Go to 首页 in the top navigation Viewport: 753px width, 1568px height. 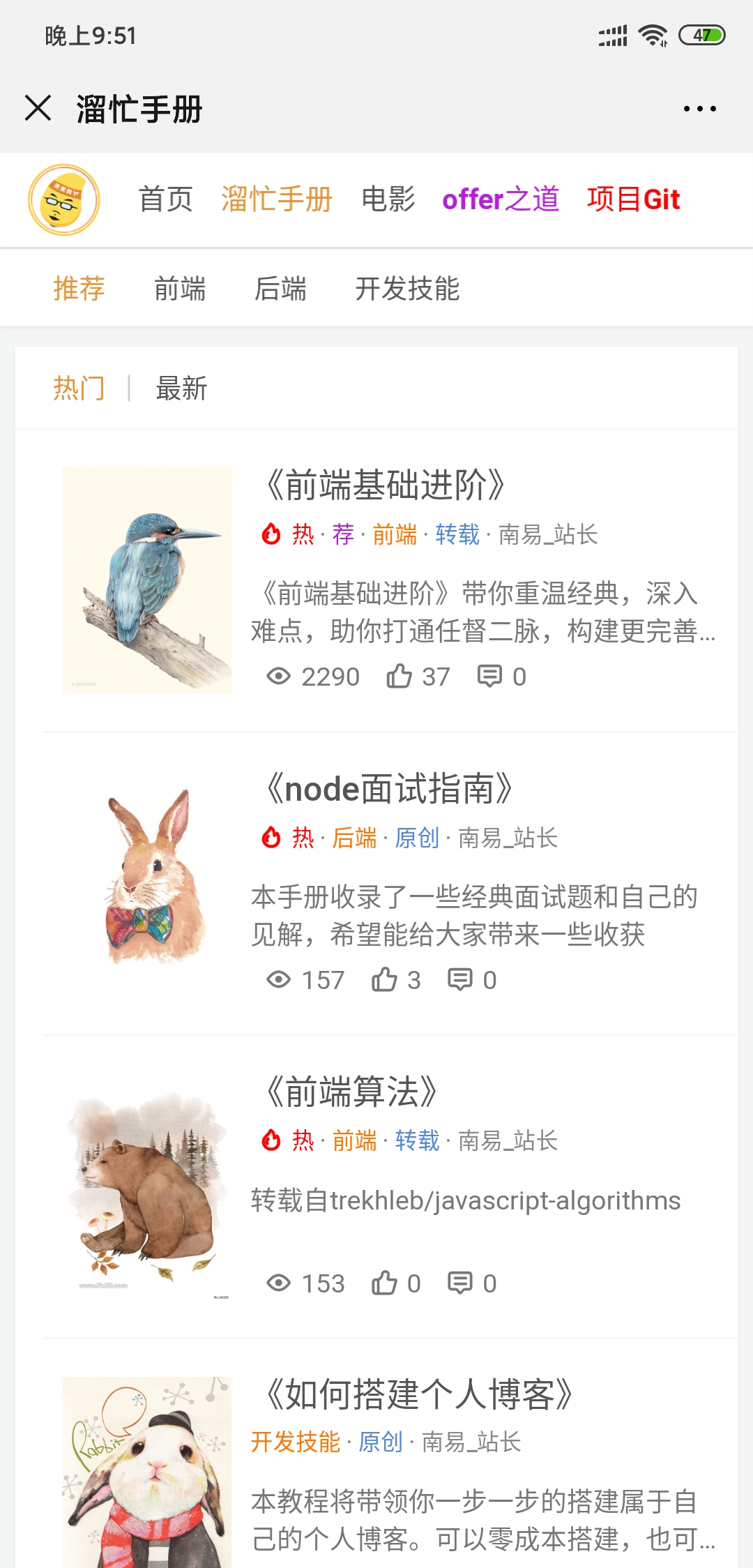pyautogui.click(x=165, y=199)
